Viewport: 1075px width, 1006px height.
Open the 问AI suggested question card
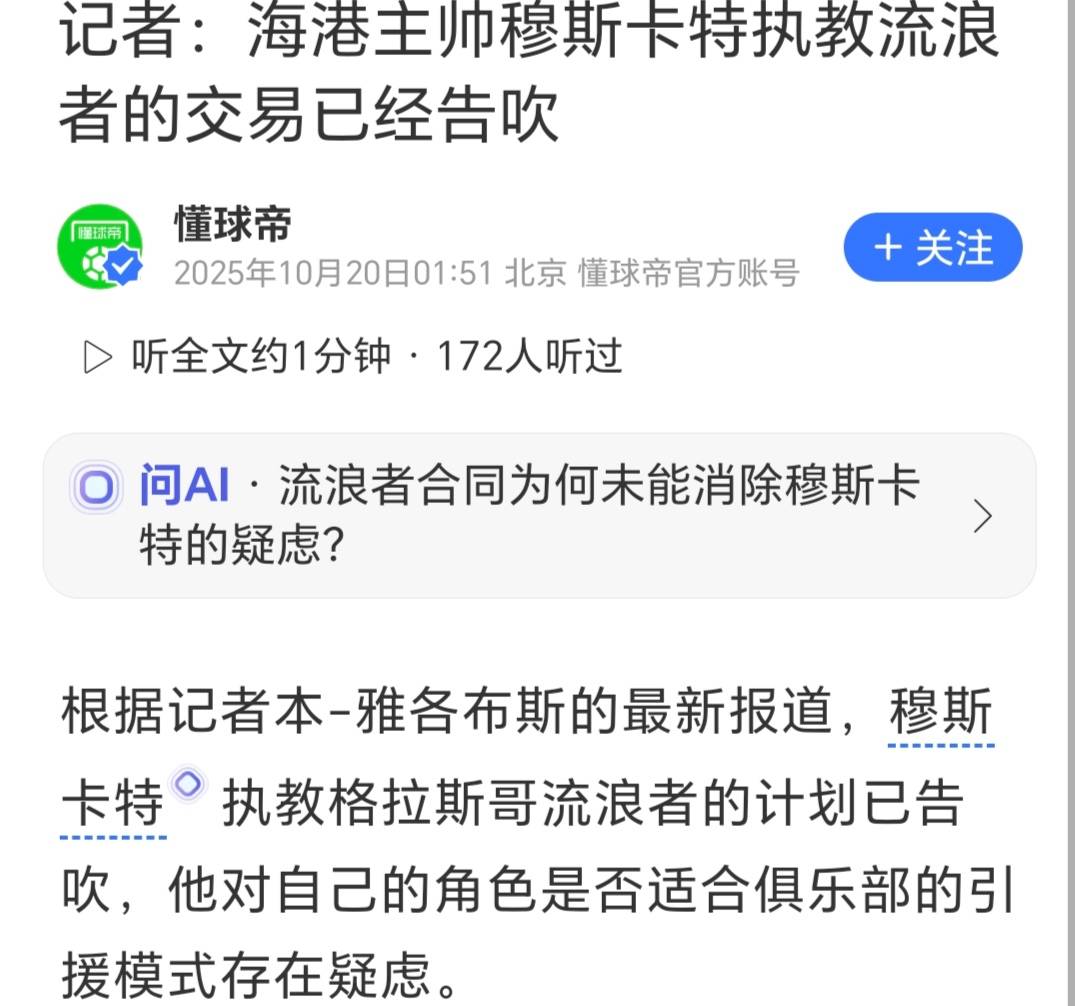tap(538, 516)
